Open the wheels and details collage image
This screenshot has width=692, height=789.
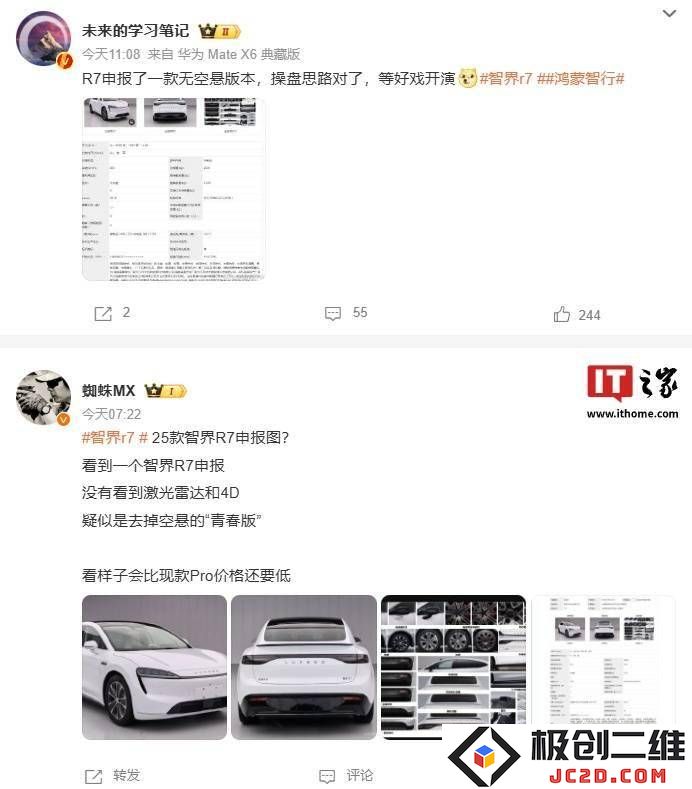point(453,667)
